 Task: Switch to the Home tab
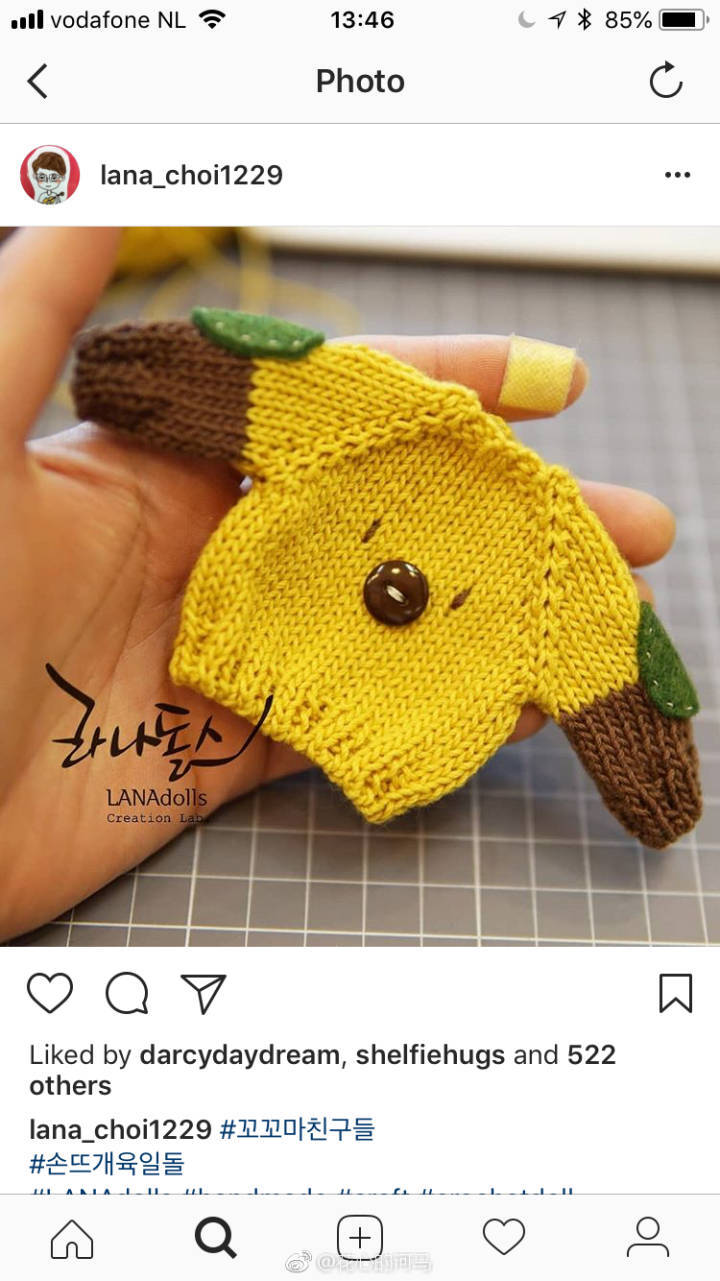72,1238
